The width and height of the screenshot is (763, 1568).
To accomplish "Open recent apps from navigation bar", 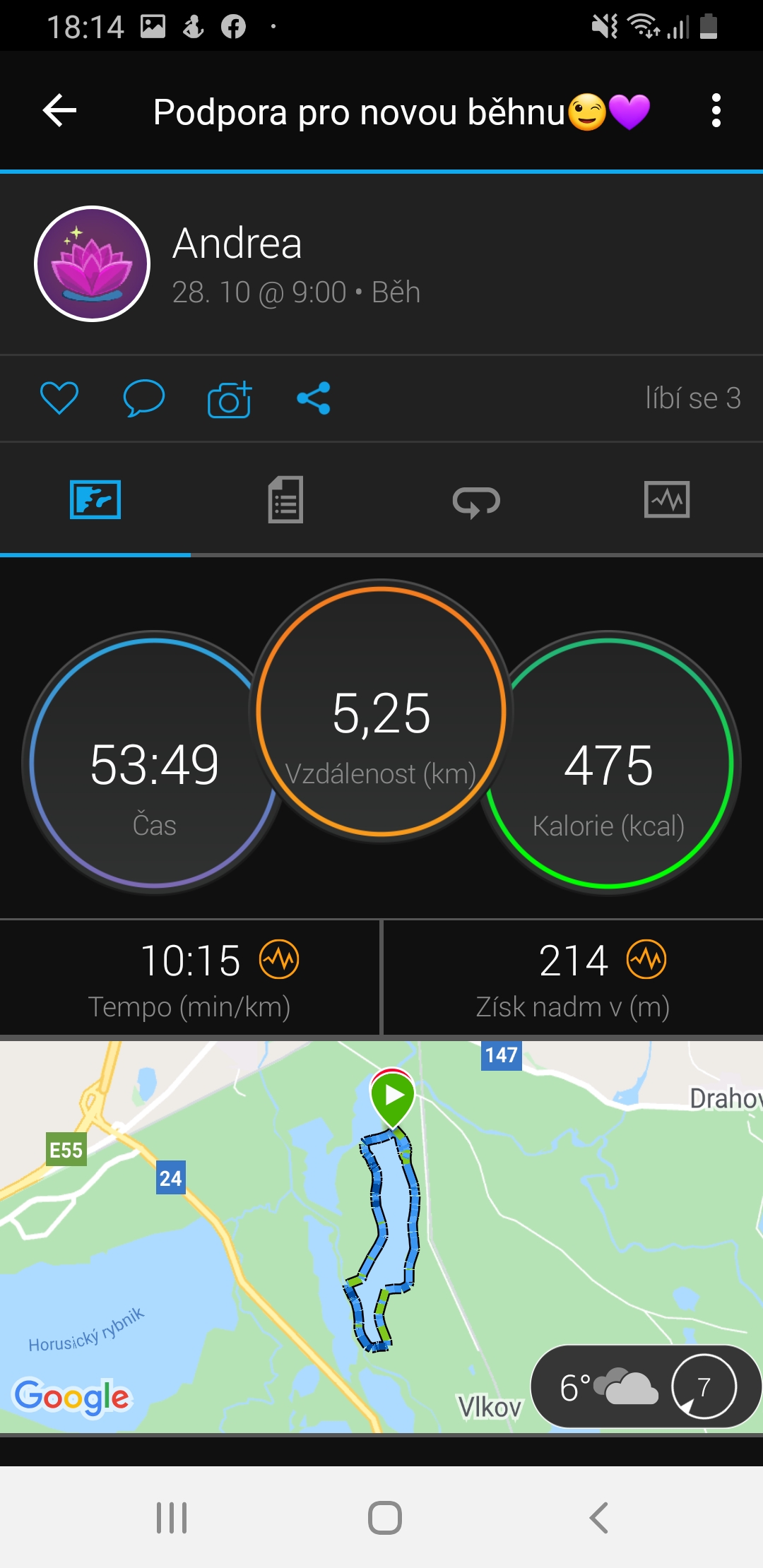I will (172, 1517).
